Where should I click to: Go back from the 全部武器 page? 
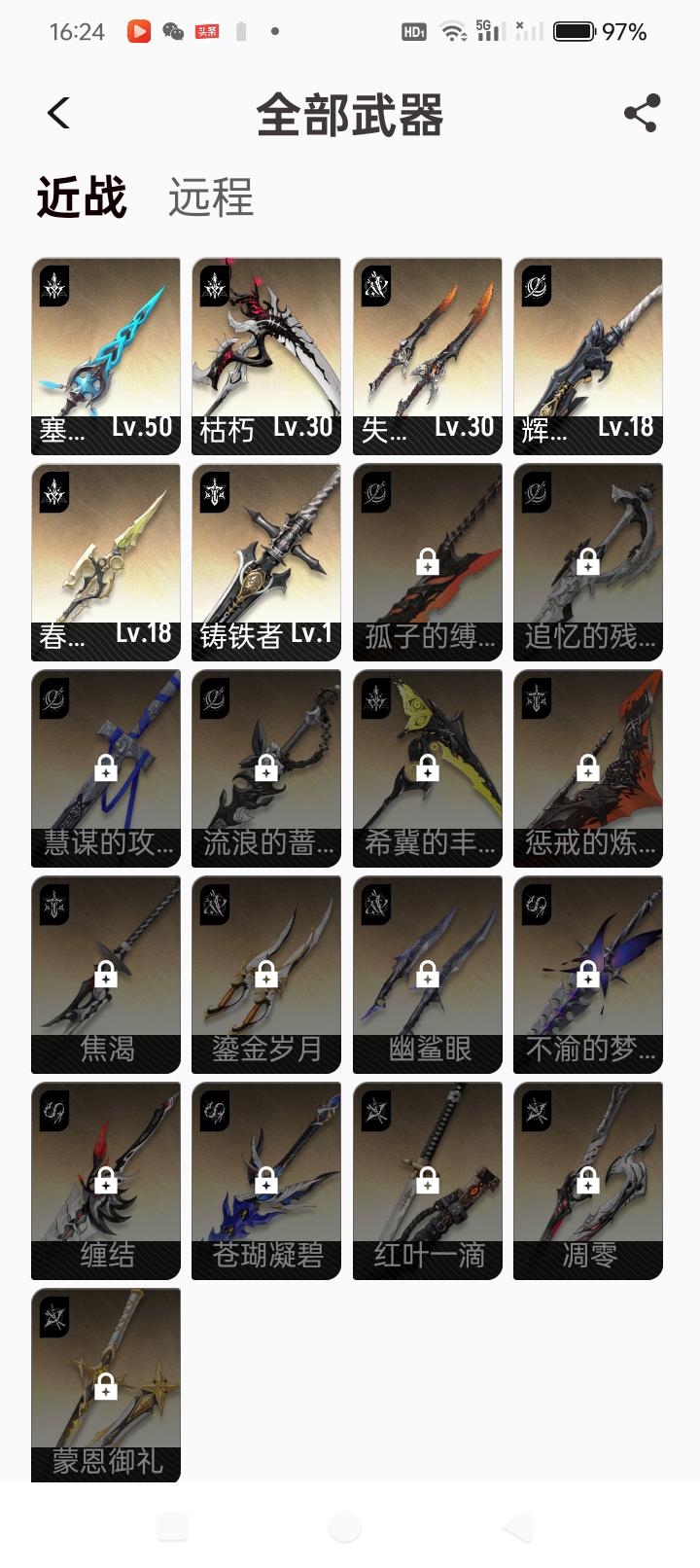(58, 114)
